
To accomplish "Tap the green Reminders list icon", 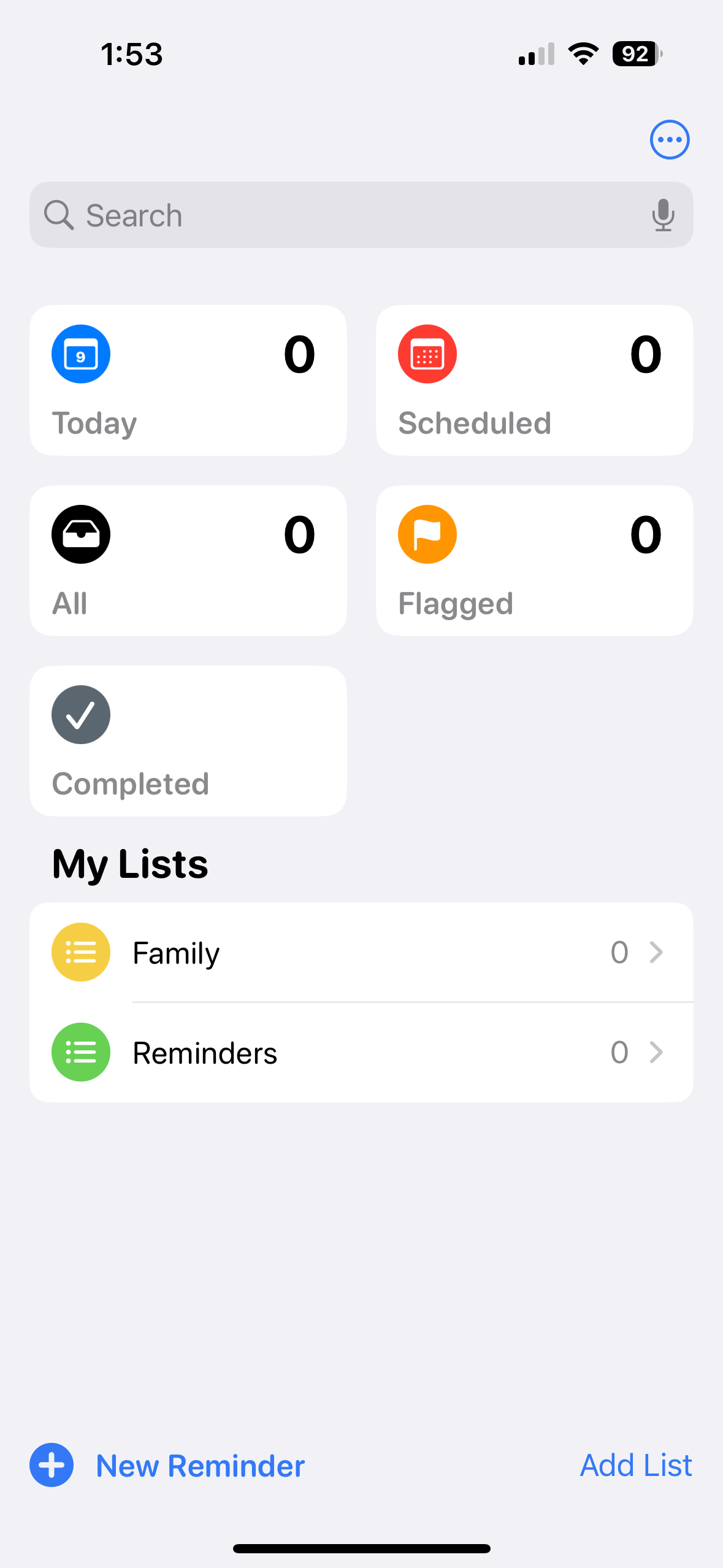I will point(80,1051).
